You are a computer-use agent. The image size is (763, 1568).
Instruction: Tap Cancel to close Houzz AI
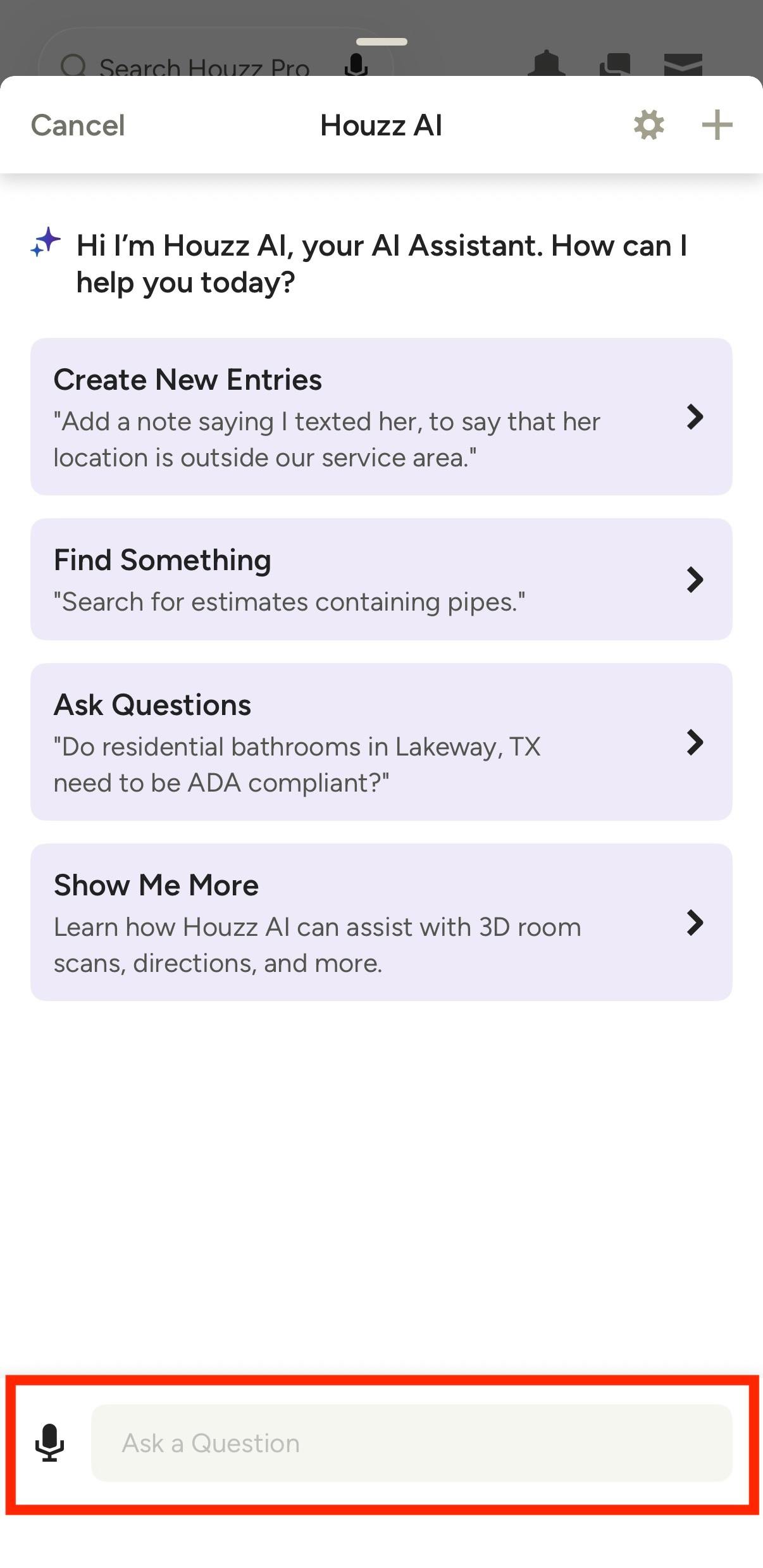coord(78,125)
